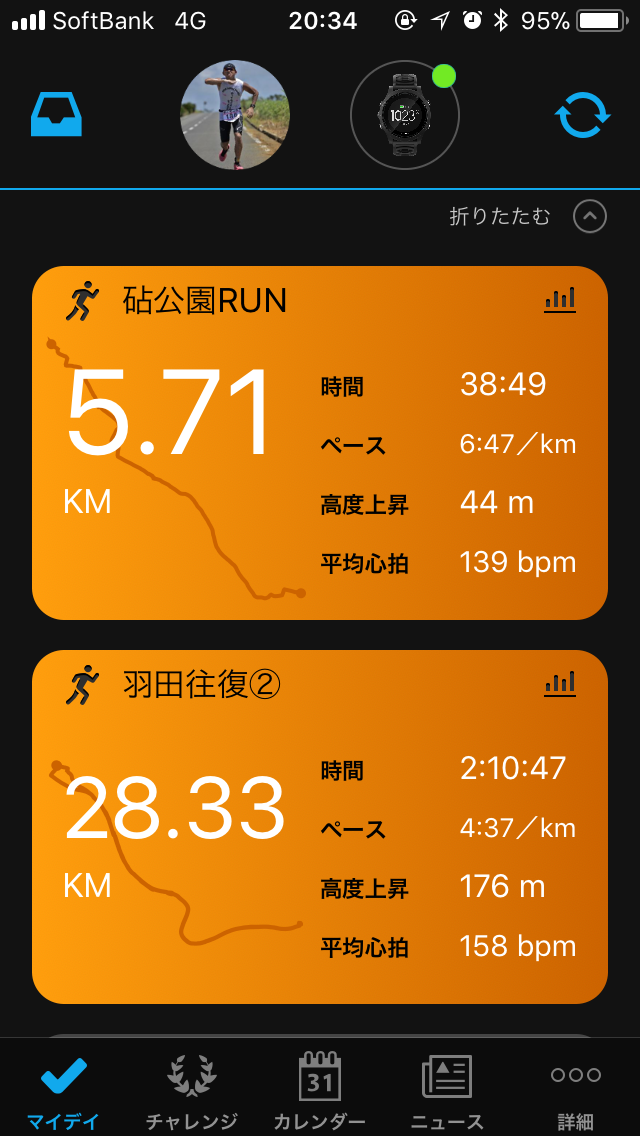The height and width of the screenshot is (1136, 640).
Task: Switch to the チャレンジ tab
Action: [192, 1088]
